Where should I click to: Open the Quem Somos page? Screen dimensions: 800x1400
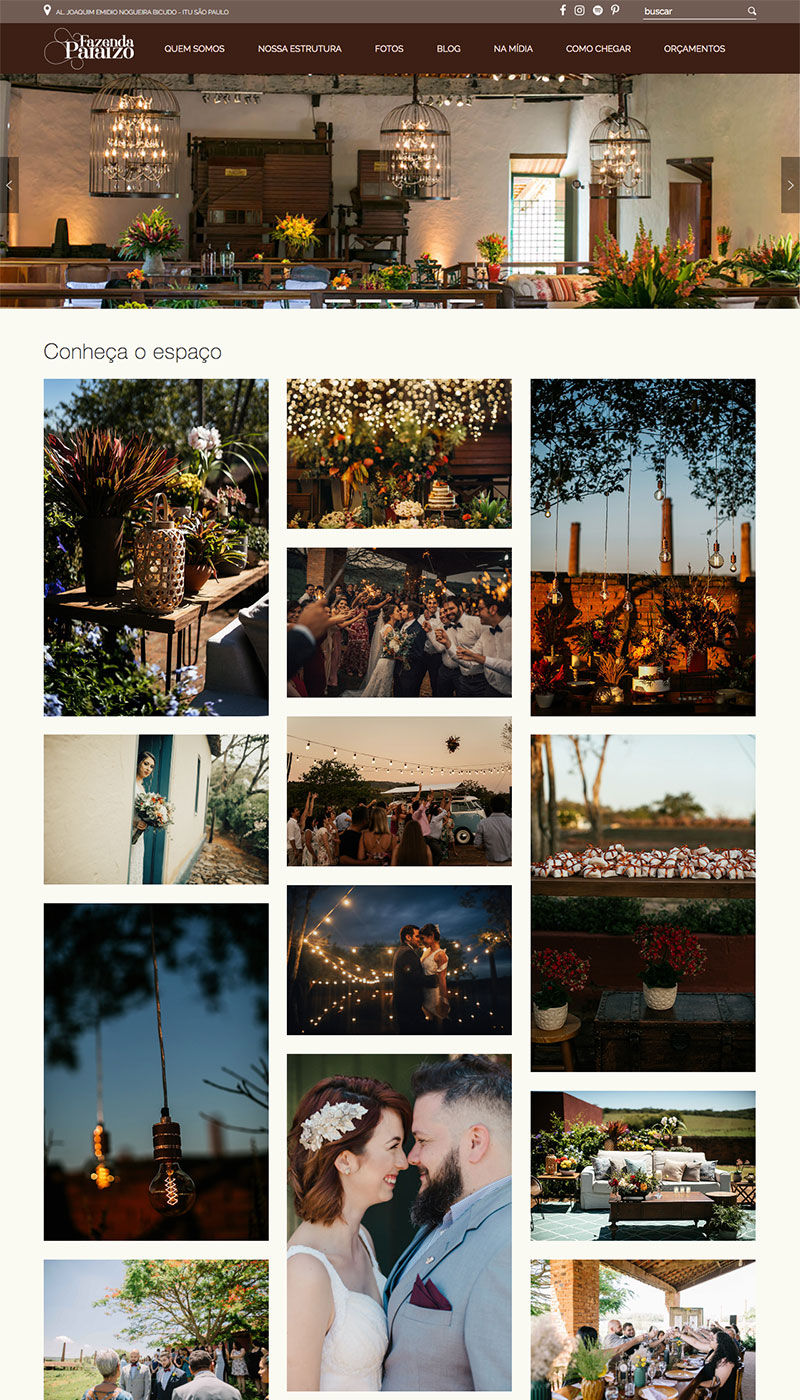[194, 49]
